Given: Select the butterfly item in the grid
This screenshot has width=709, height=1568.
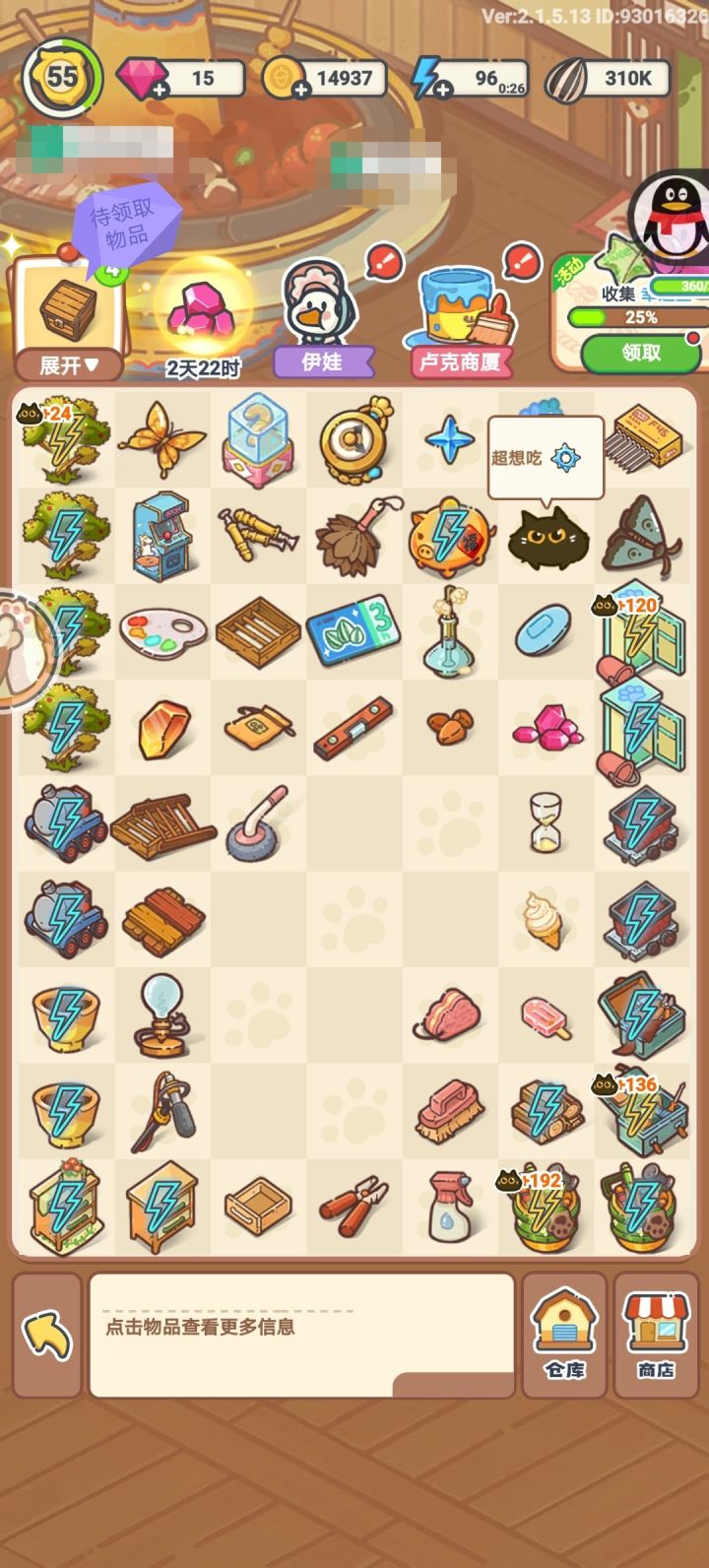Looking at the screenshot, I should click(x=162, y=440).
